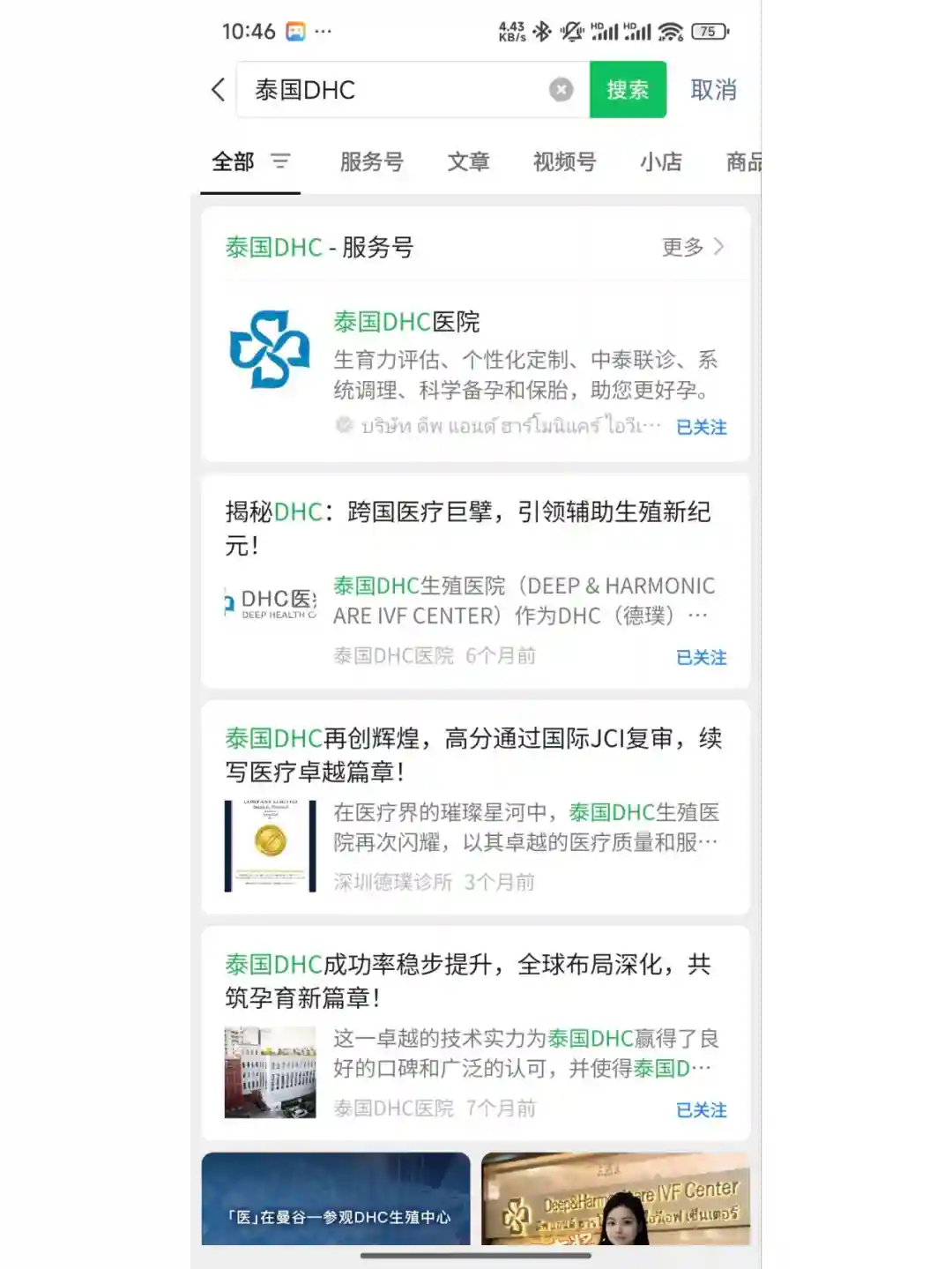Switch to the 视频号 tab
The image size is (952, 1269).
click(x=564, y=162)
